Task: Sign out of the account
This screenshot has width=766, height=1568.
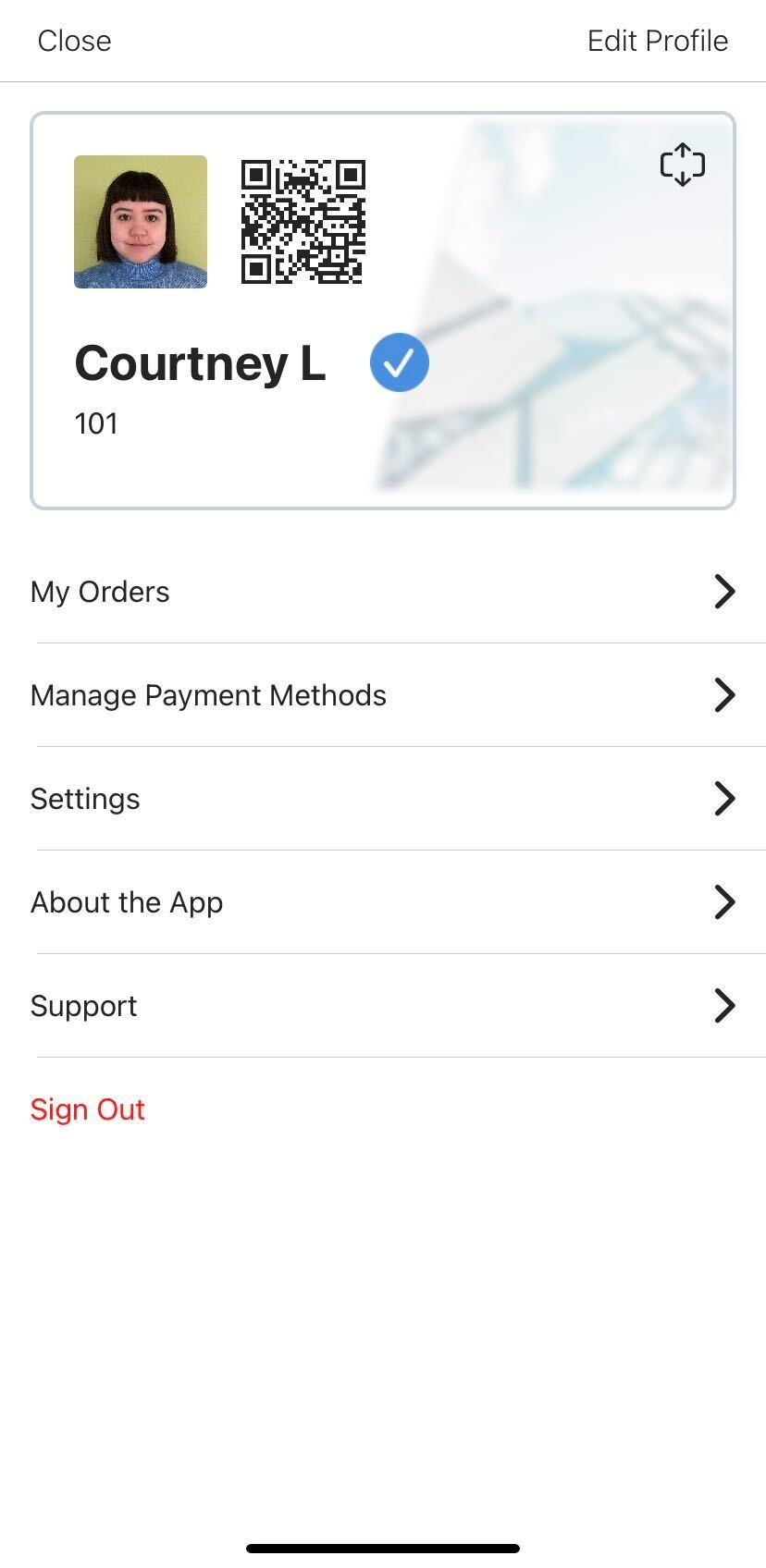Action: pyautogui.click(x=88, y=1109)
